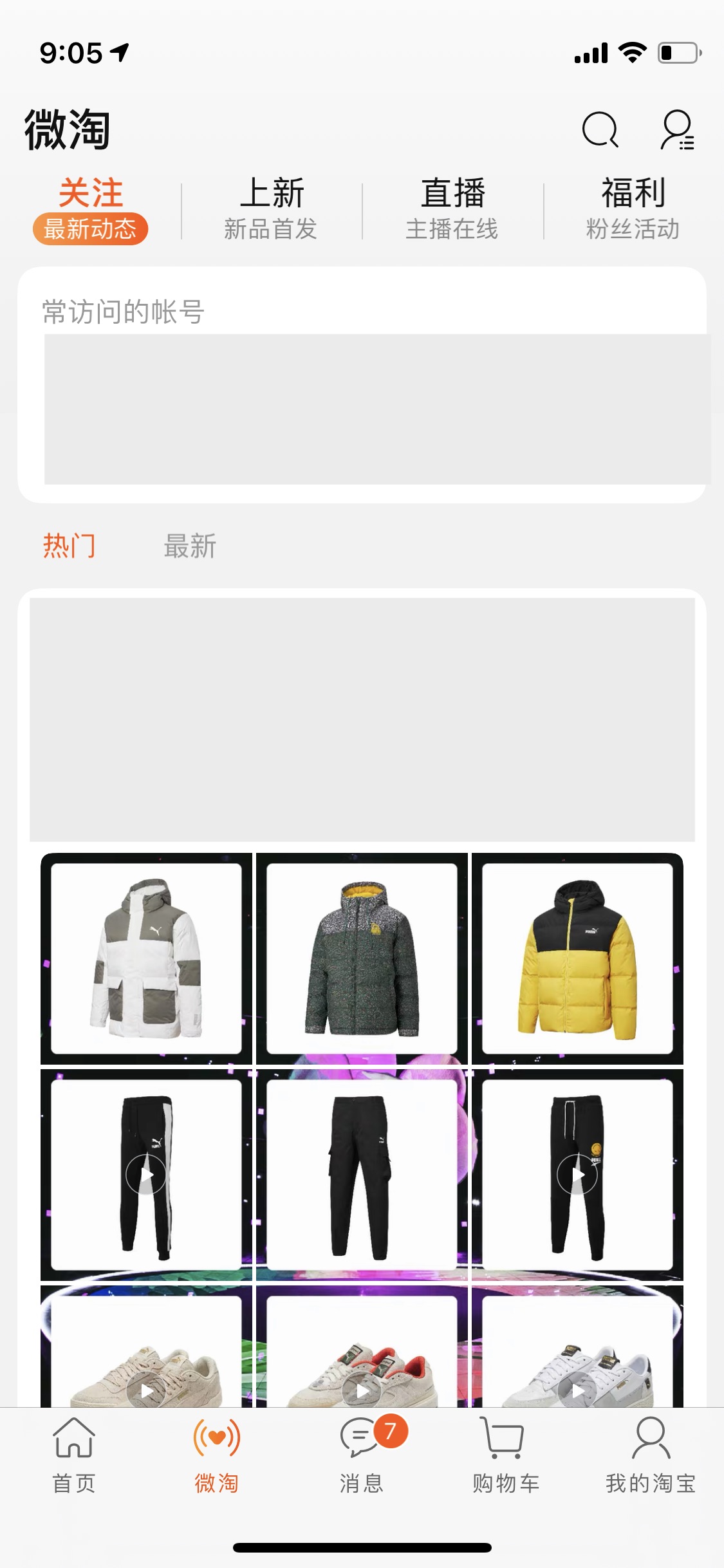Play the video for the drawstring joggers

point(577,1175)
